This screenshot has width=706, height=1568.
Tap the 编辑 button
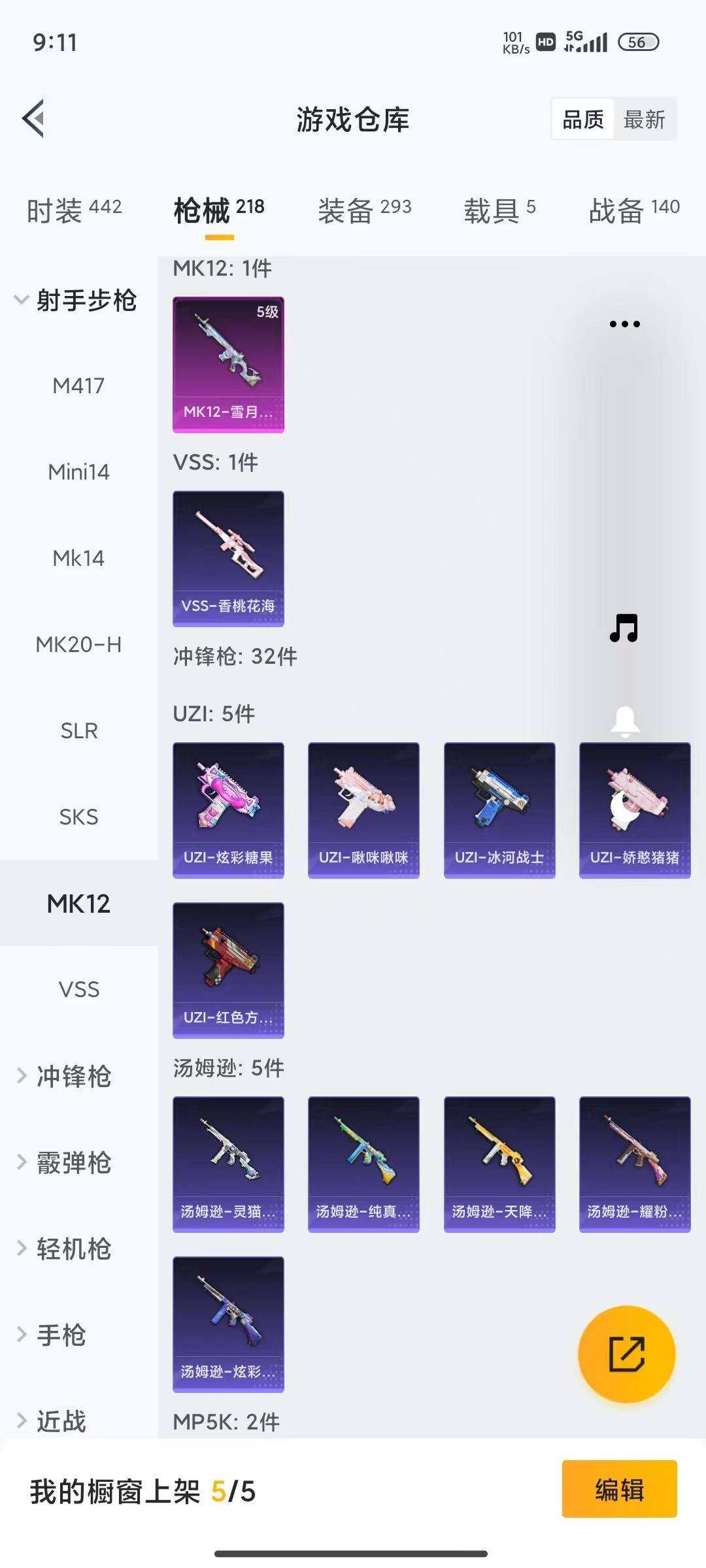click(618, 1490)
